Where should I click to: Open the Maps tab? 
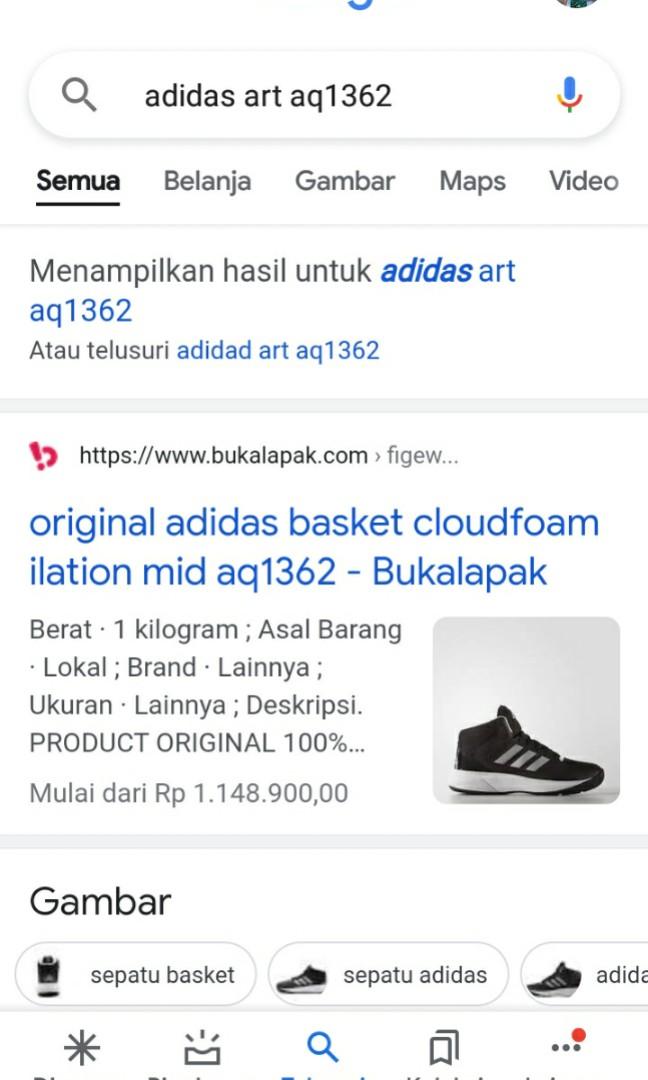(472, 181)
